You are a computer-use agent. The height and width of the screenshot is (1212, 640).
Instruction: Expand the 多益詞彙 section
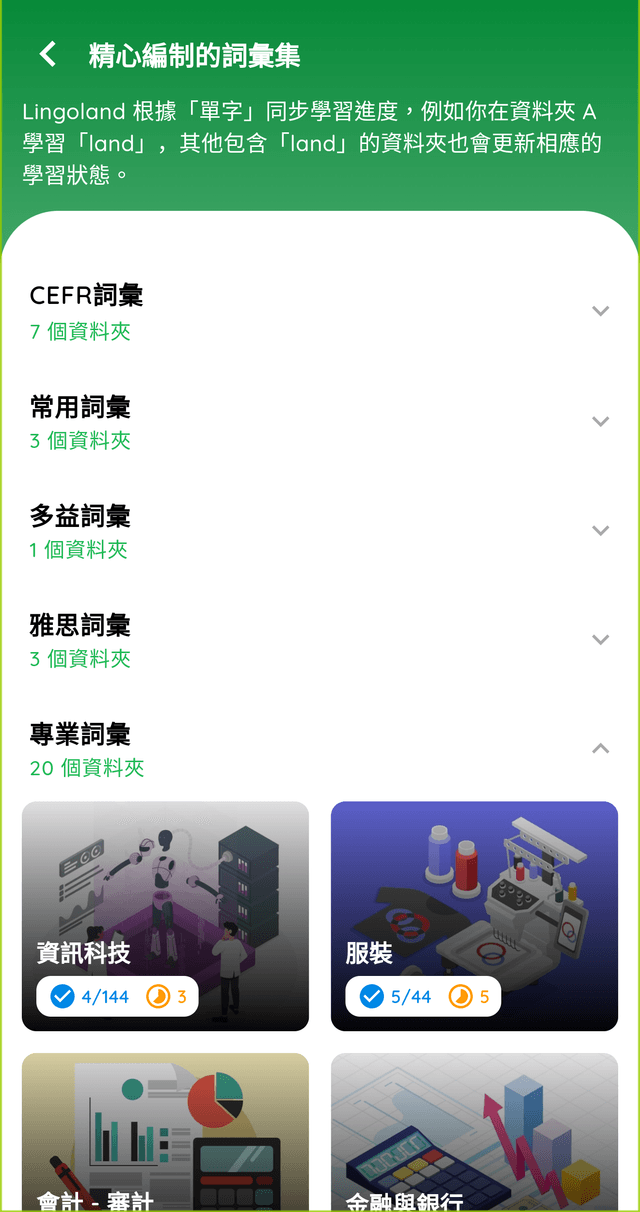point(600,530)
